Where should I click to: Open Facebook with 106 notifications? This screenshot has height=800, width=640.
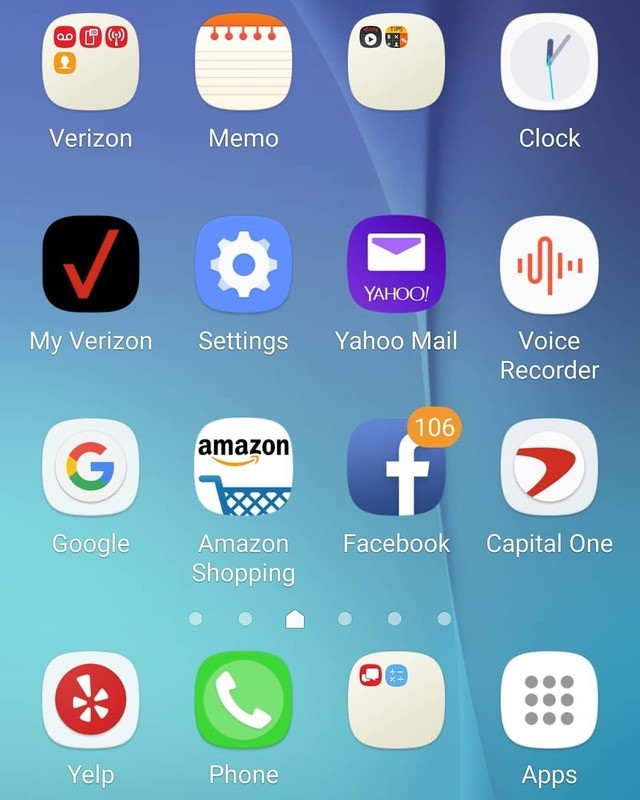(396, 467)
